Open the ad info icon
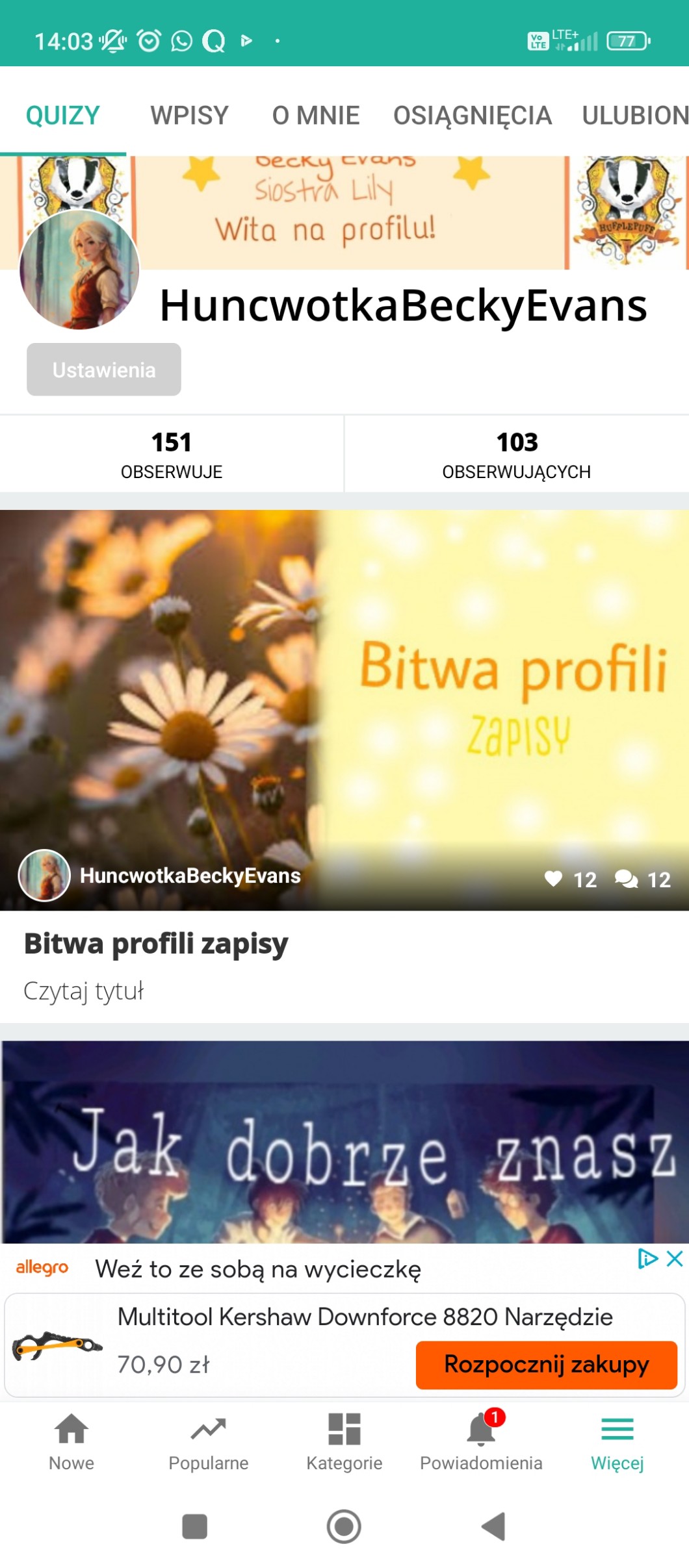The height and width of the screenshot is (1568, 689). coord(647,1259)
